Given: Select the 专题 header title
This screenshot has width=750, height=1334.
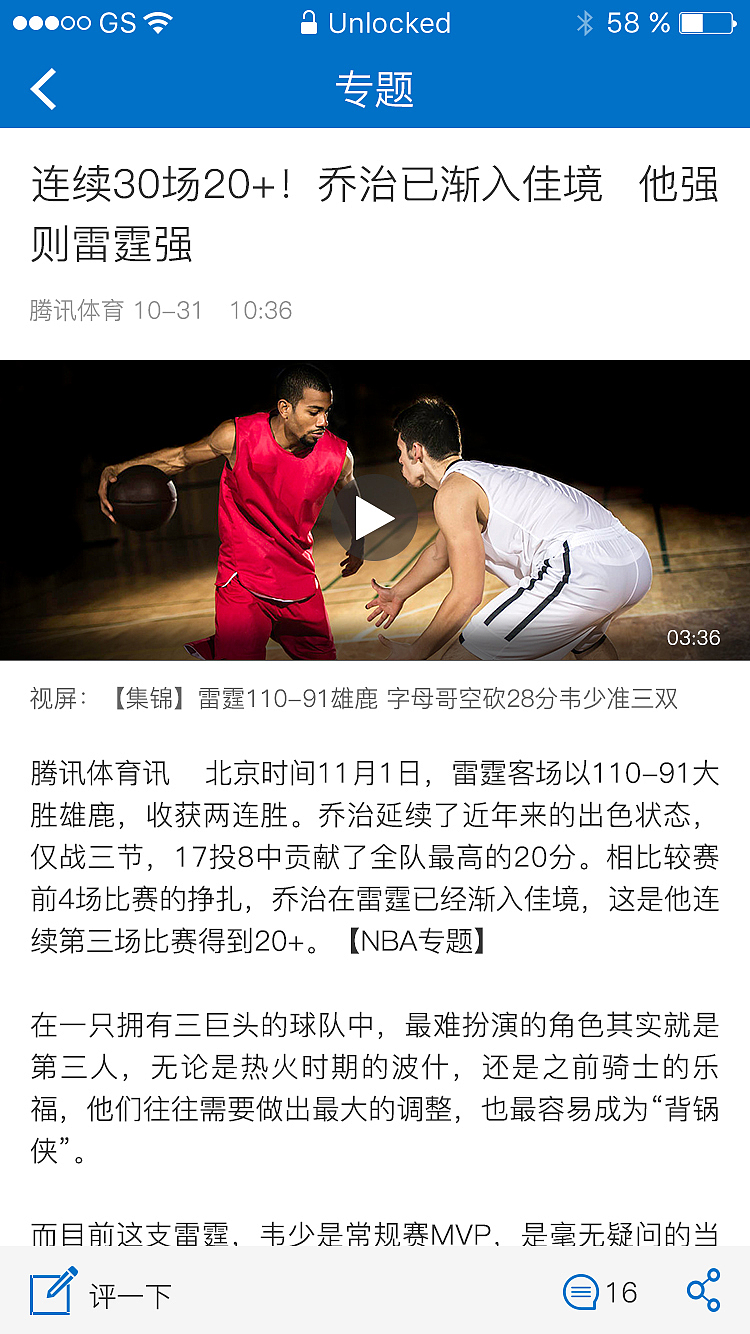Looking at the screenshot, I should pos(375,89).
